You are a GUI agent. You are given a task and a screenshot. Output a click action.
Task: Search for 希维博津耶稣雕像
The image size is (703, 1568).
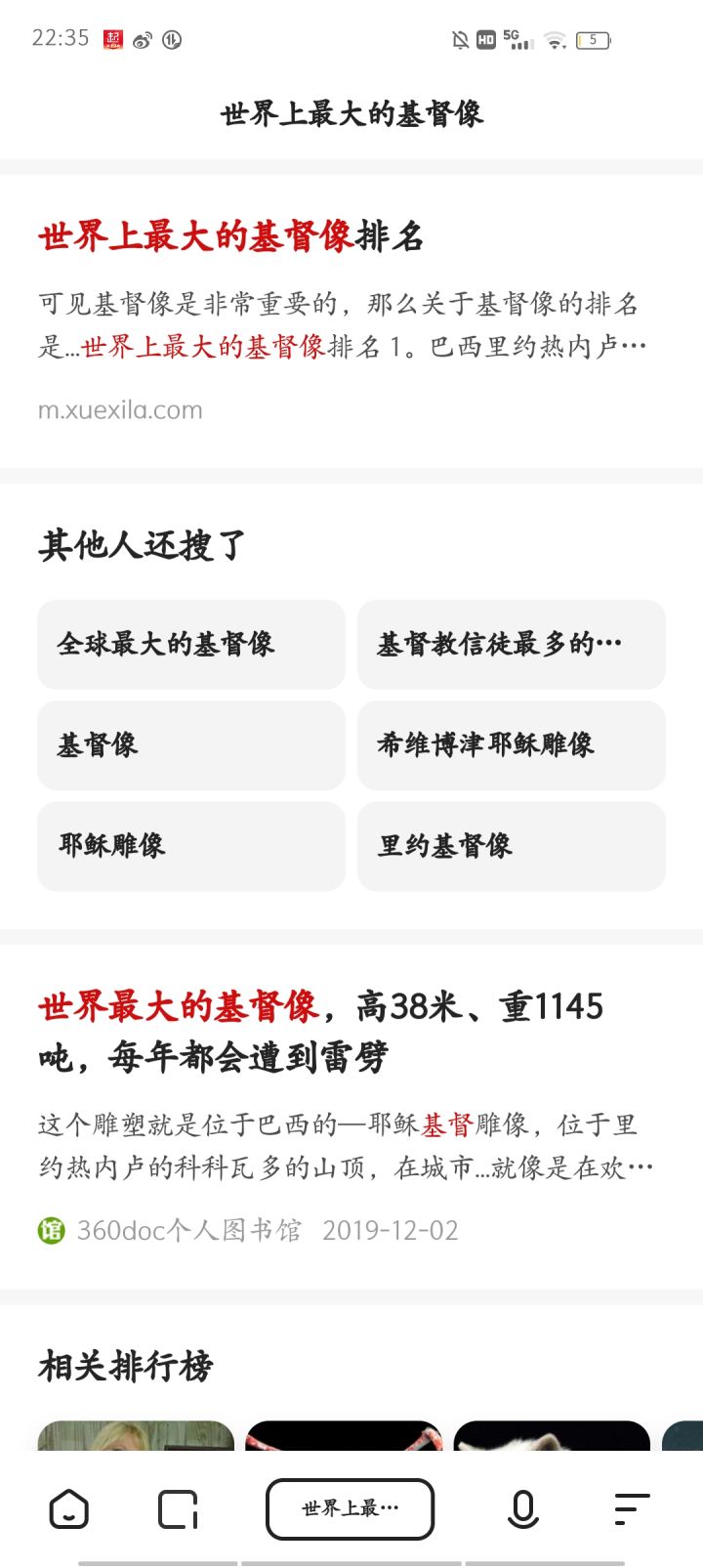tap(512, 745)
